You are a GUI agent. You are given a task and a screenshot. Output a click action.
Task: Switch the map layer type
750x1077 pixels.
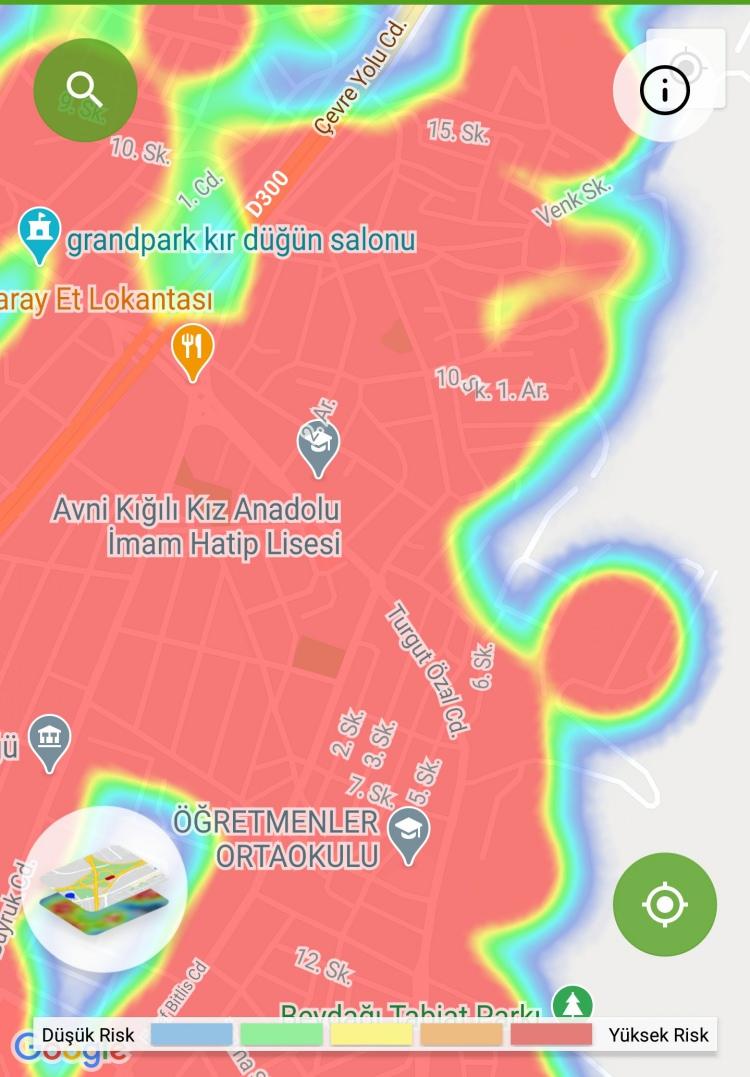pos(105,888)
